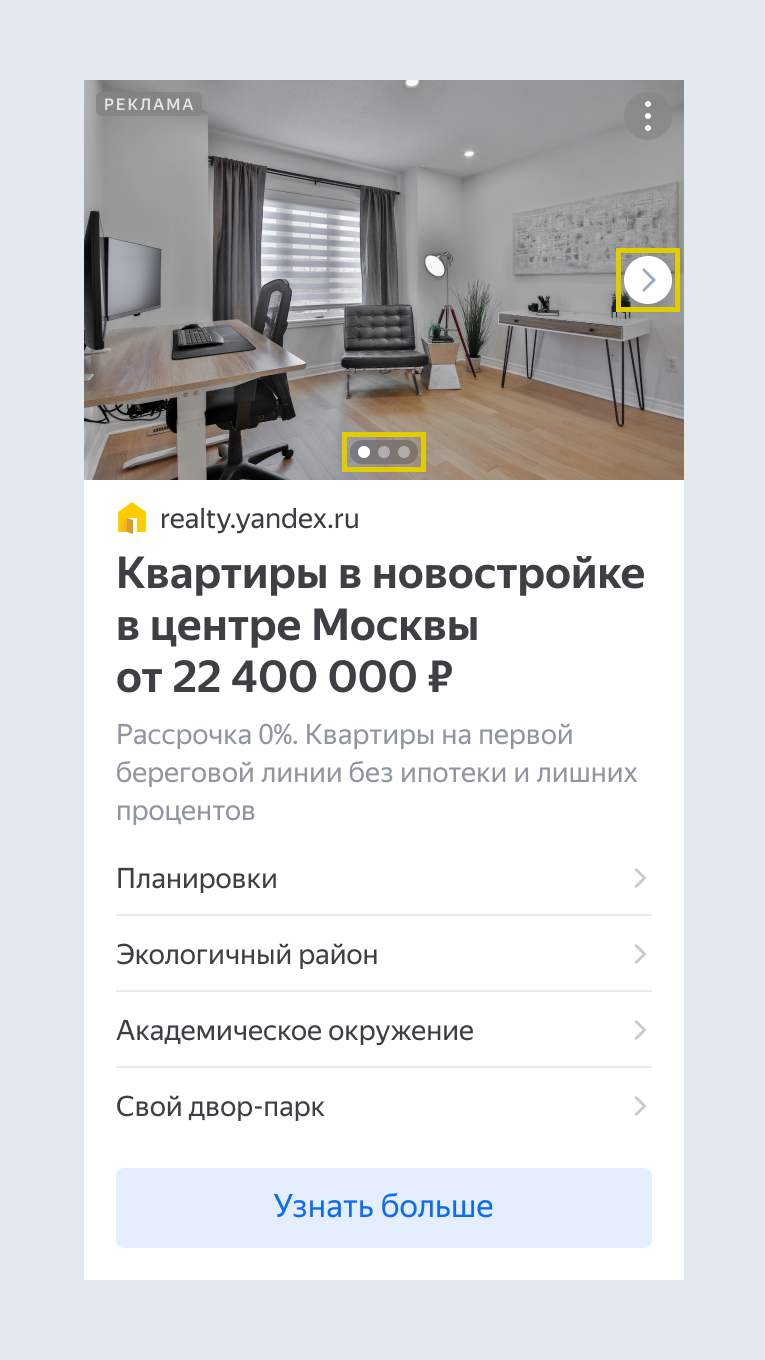Image resolution: width=765 pixels, height=1360 pixels.
Task: Open the Планировки link
Action: [383, 879]
